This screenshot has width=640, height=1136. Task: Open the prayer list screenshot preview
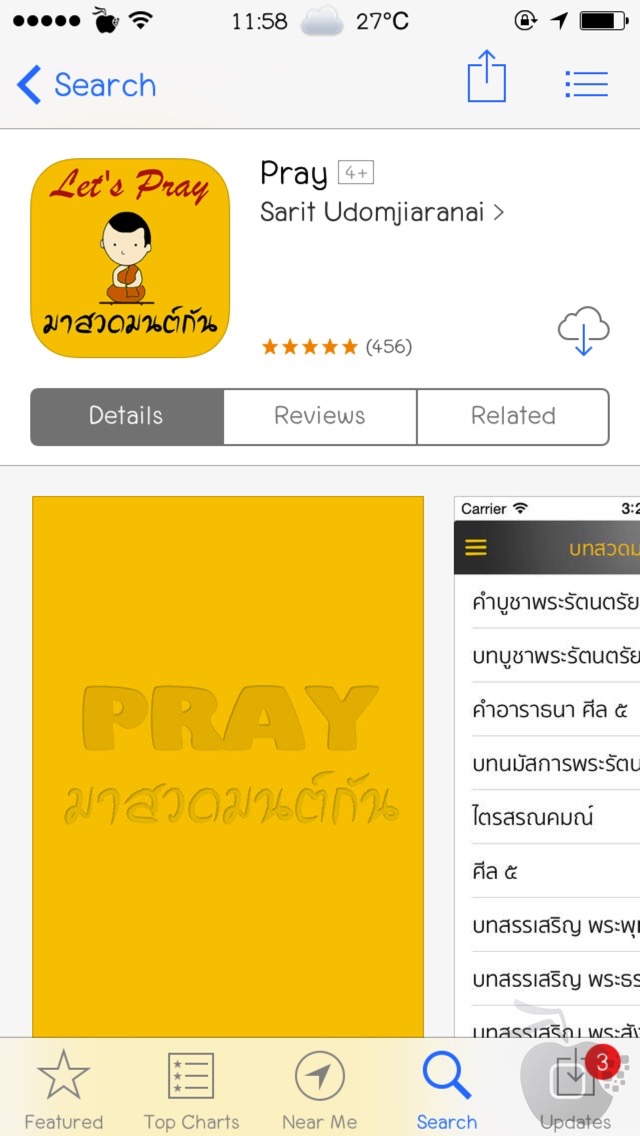click(x=547, y=767)
